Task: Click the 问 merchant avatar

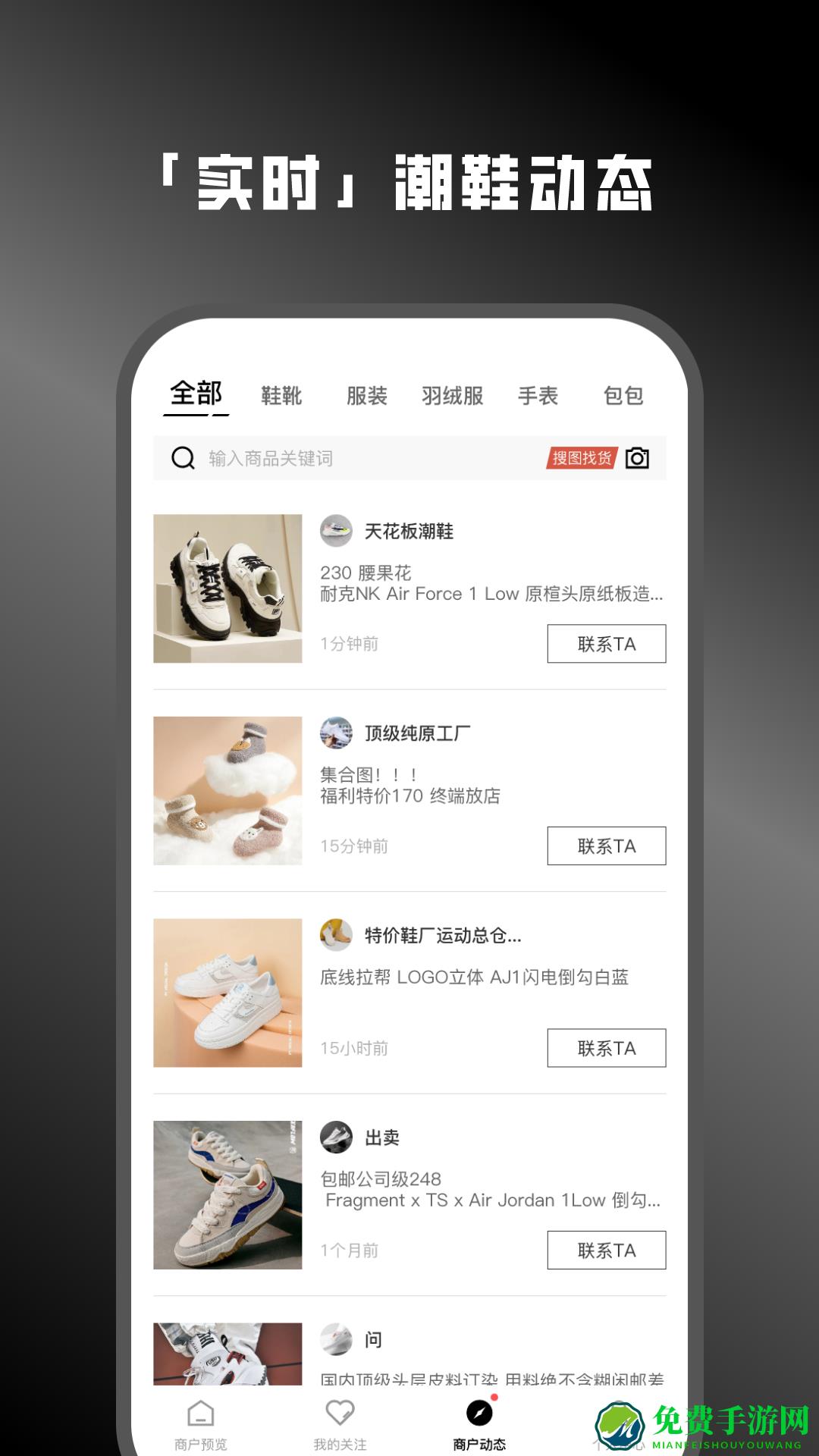Action: pyautogui.click(x=336, y=1338)
